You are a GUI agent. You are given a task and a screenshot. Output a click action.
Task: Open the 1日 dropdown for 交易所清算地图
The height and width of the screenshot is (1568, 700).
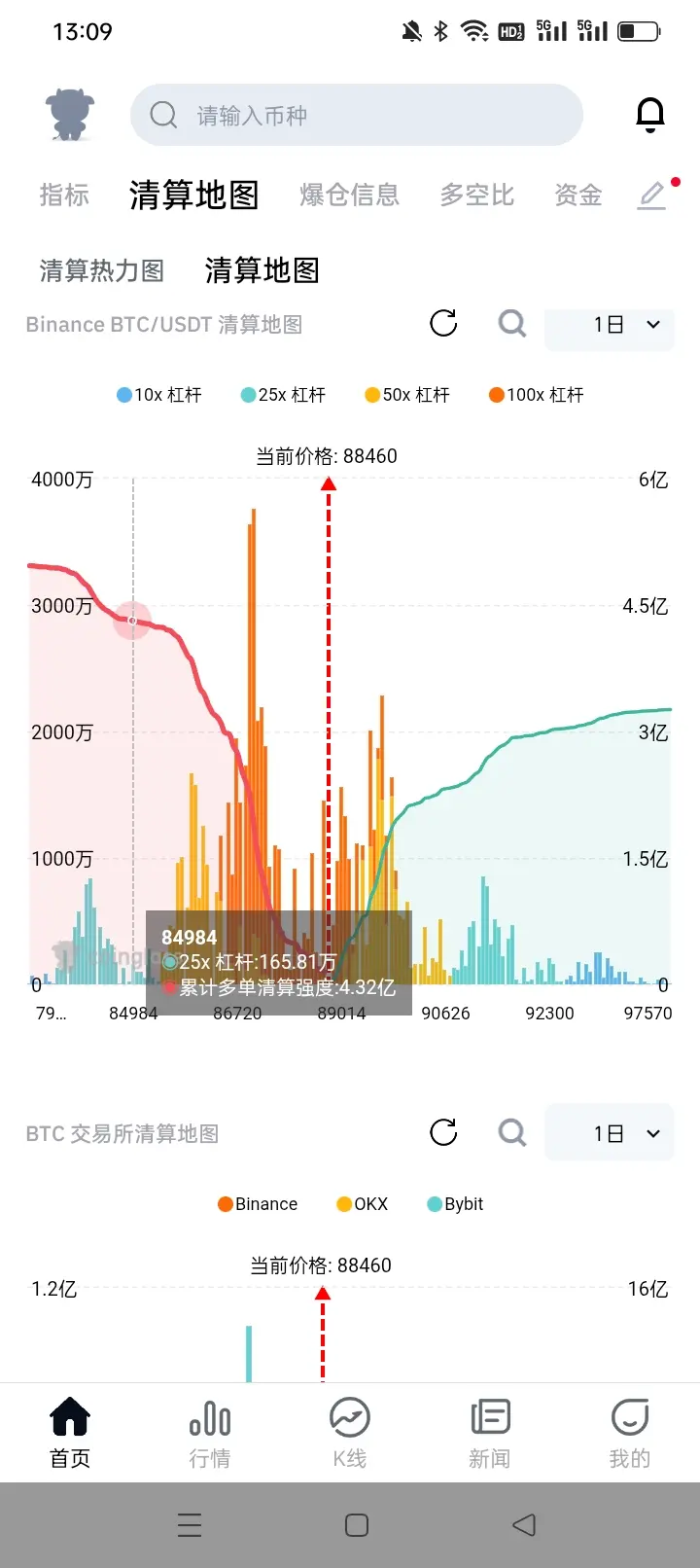[610, 1132]
